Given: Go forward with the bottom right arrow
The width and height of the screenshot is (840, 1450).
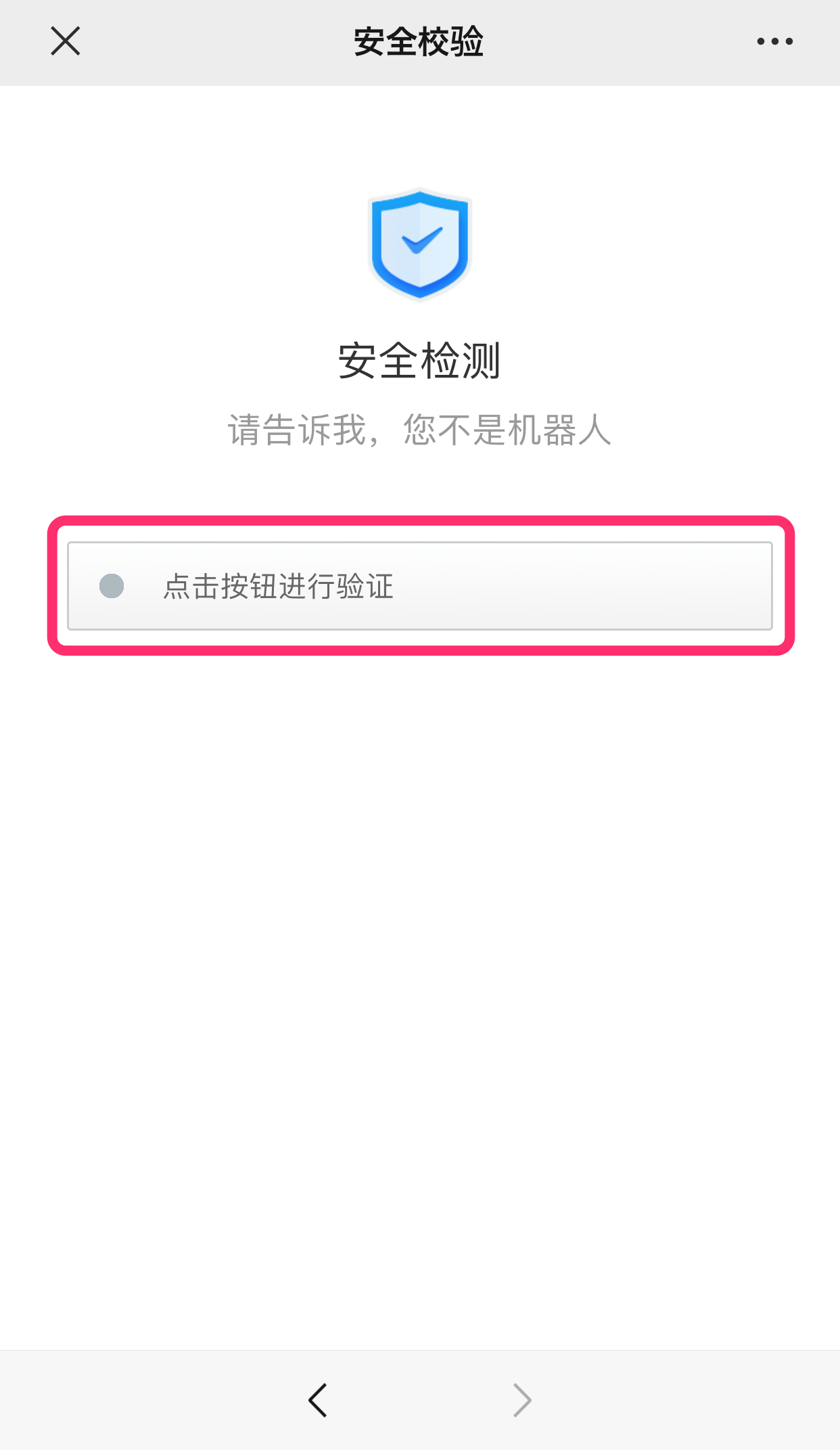Looking at the screenshot, I should click(522, 1400).
